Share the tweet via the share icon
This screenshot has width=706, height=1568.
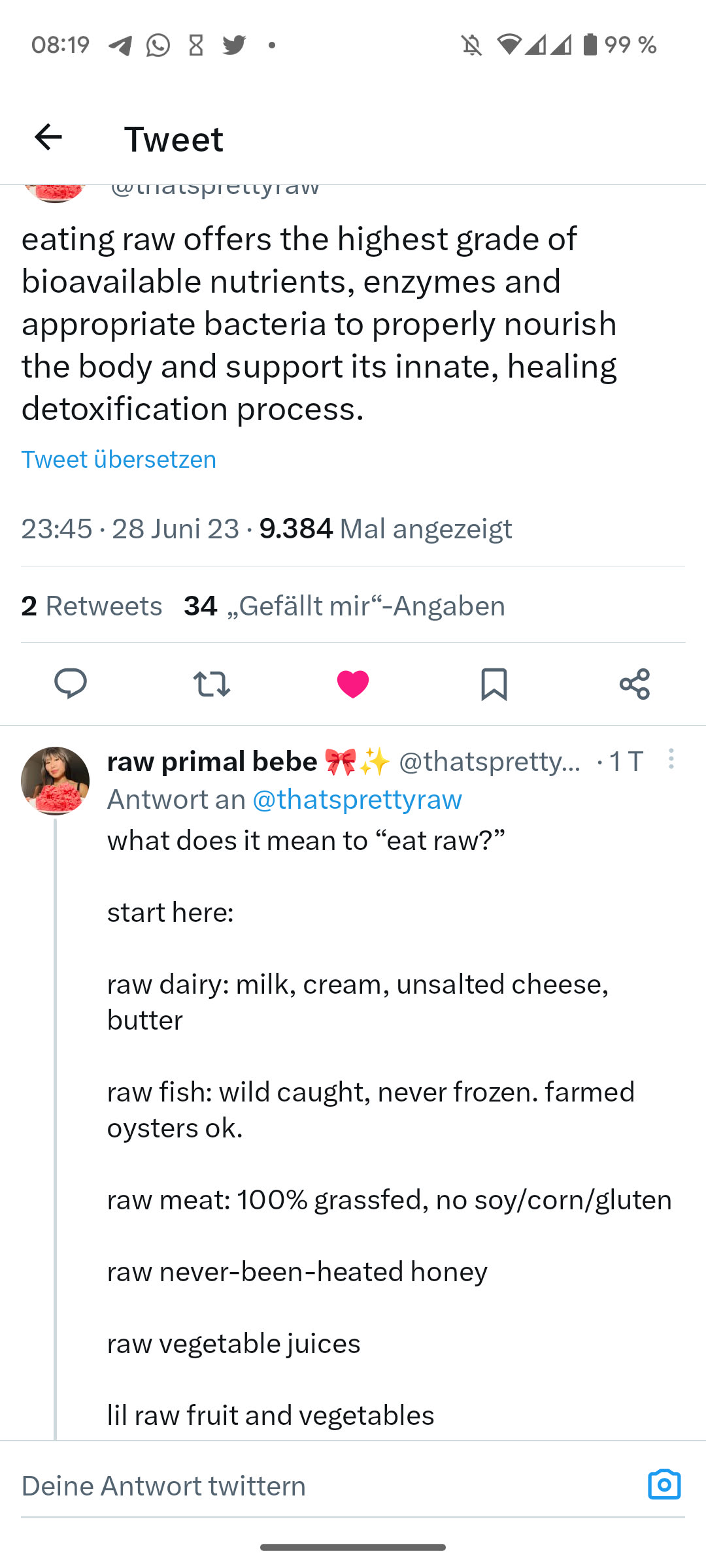tap(634, 684)
